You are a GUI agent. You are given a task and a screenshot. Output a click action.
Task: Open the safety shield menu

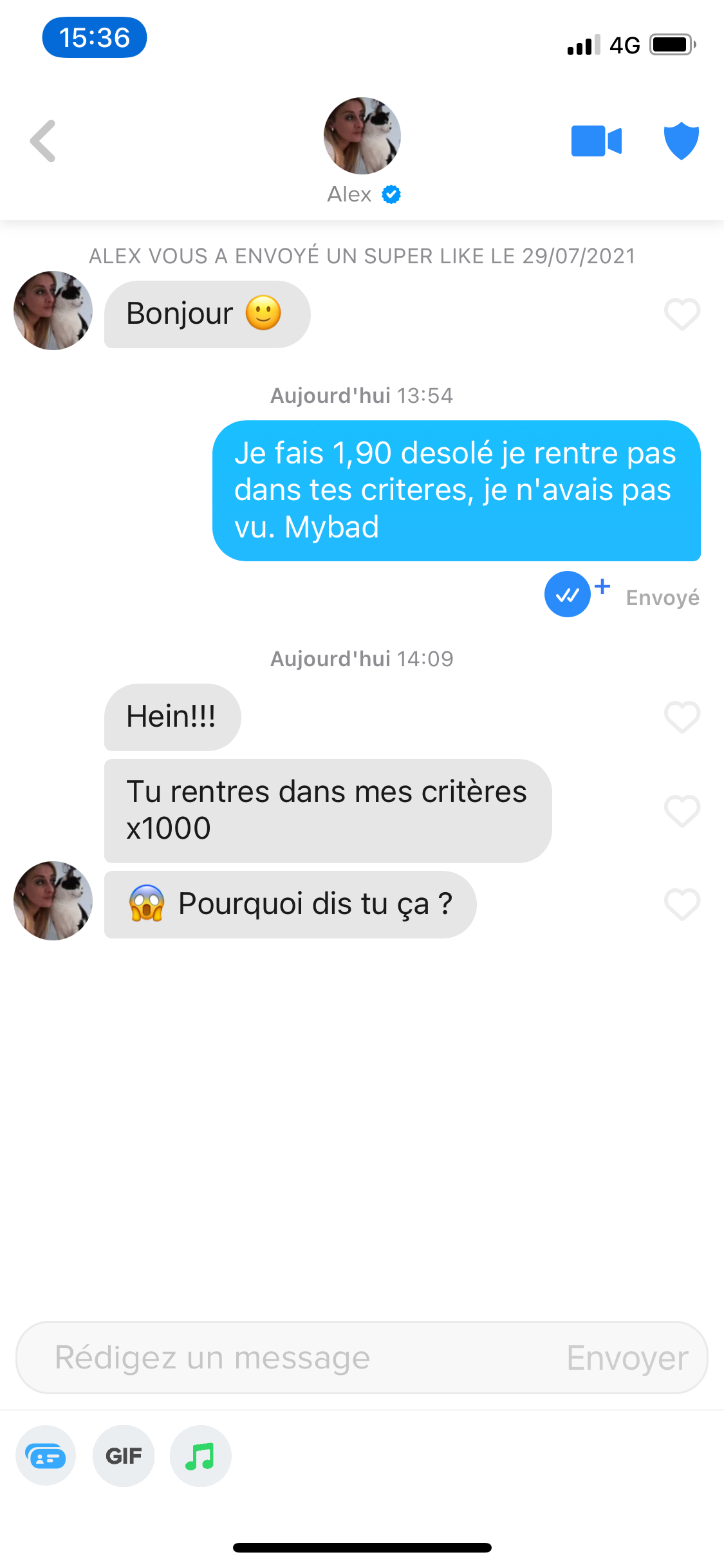[682, 141]
